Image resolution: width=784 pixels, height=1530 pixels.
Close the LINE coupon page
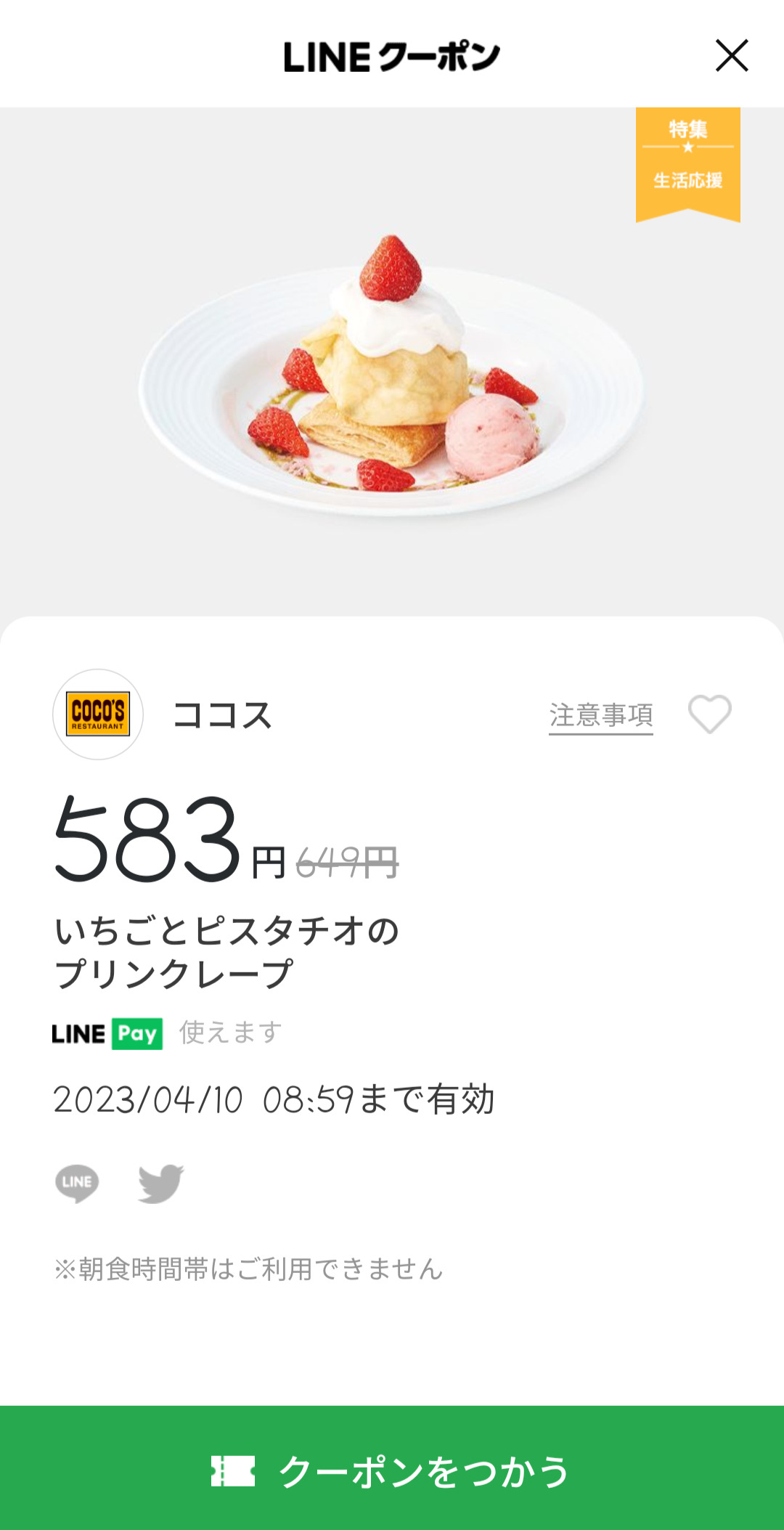point(731,56)
